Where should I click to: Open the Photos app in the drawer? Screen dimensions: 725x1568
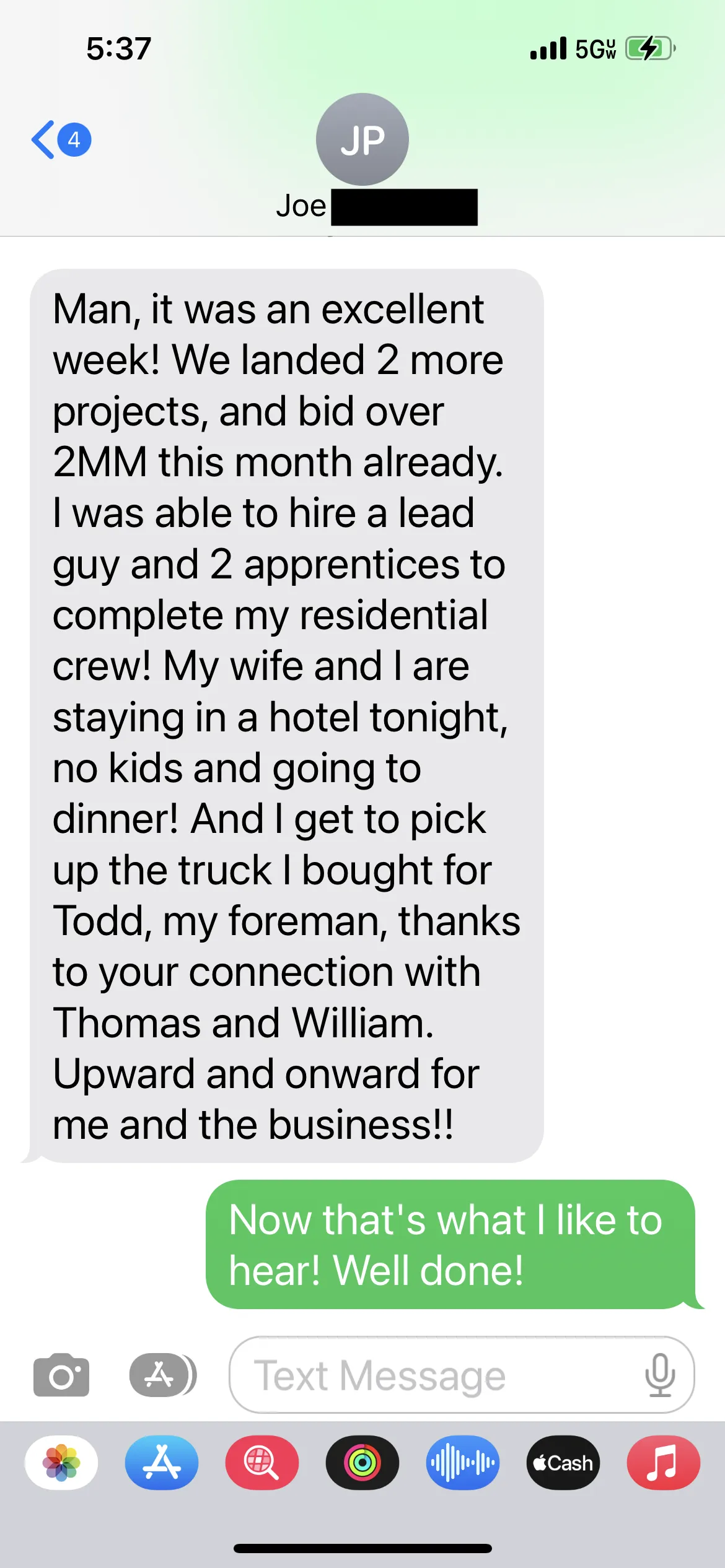tap(61, 1463)
